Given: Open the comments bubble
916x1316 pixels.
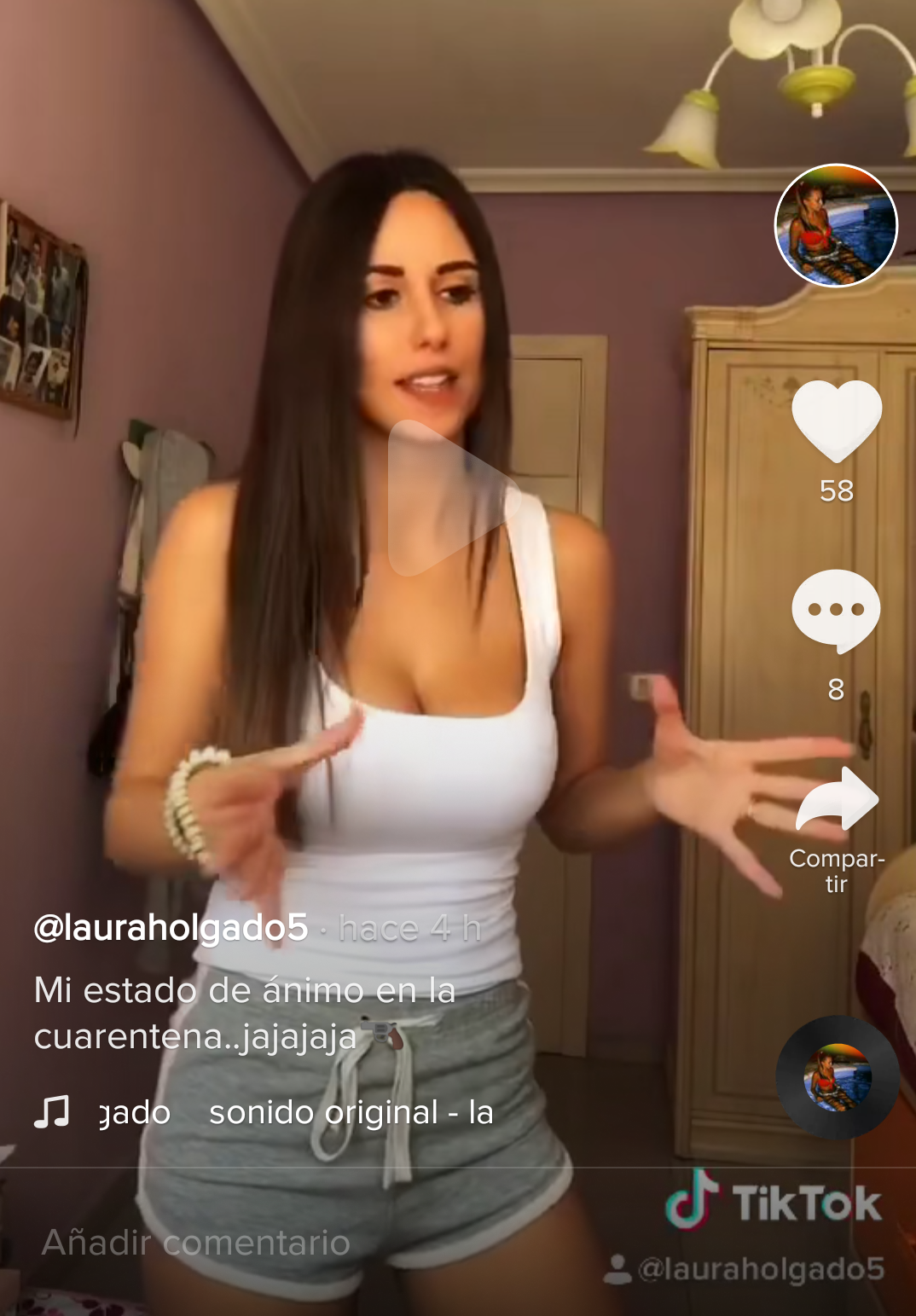Looking at the screenshot, I should point(836,611).
